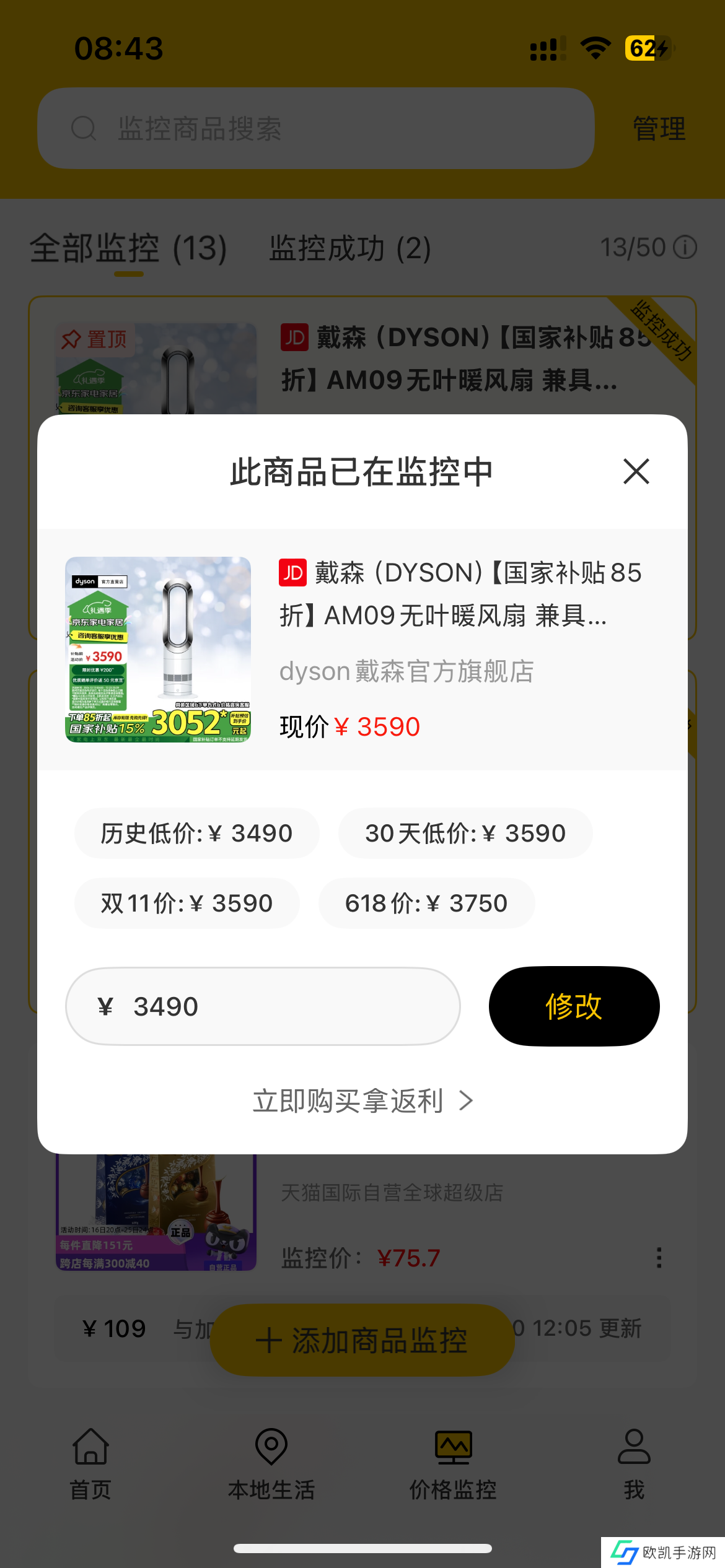Open 立即购买拿返利 link

pyautogui.click(x=362, y=1101)
